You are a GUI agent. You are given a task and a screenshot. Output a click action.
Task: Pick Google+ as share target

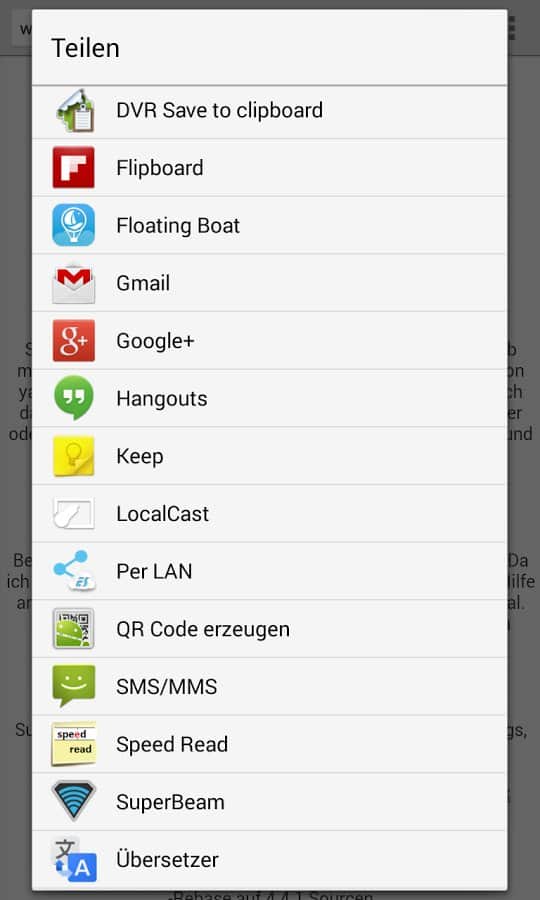(x=269, y=341)
